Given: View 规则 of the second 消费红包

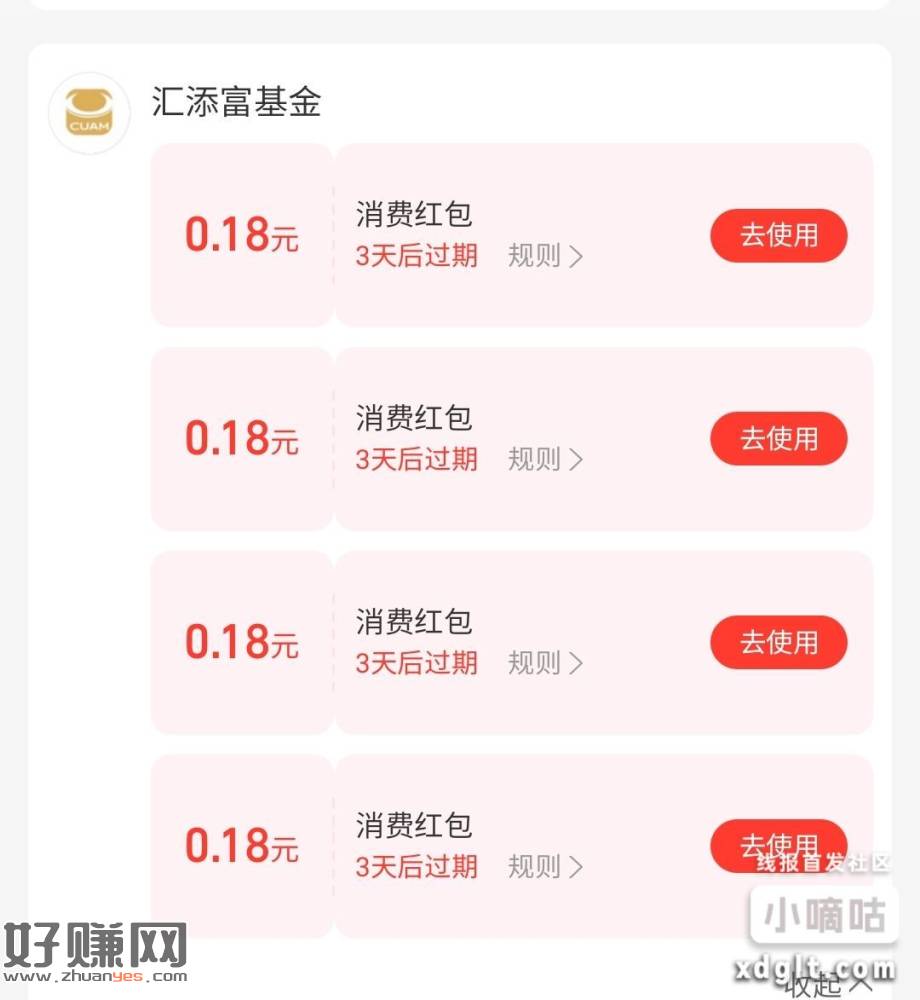Looking at the screenshot, I should (x=545, y=459).
